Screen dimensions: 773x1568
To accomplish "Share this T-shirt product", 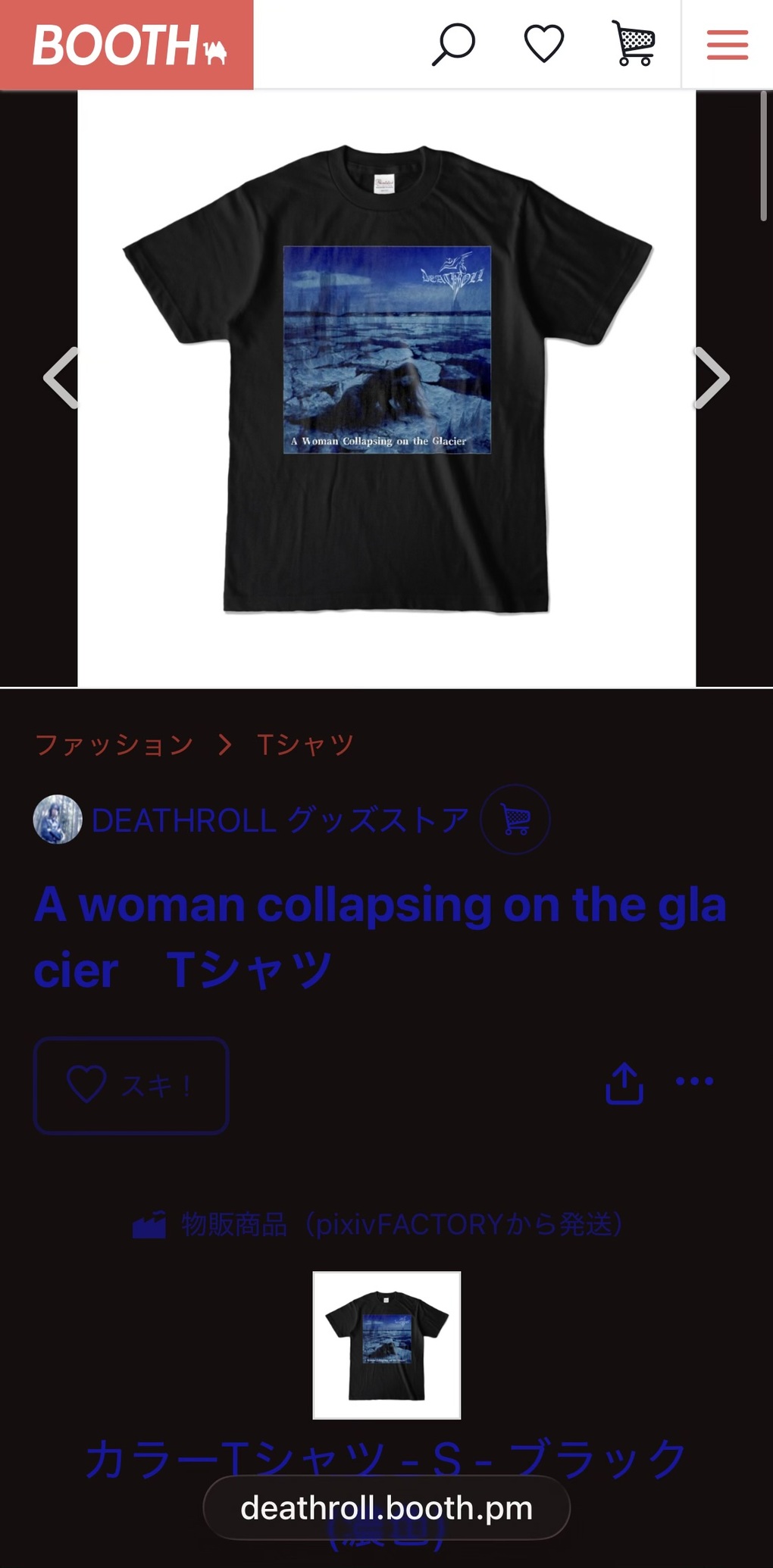I will coord(624,1083).
